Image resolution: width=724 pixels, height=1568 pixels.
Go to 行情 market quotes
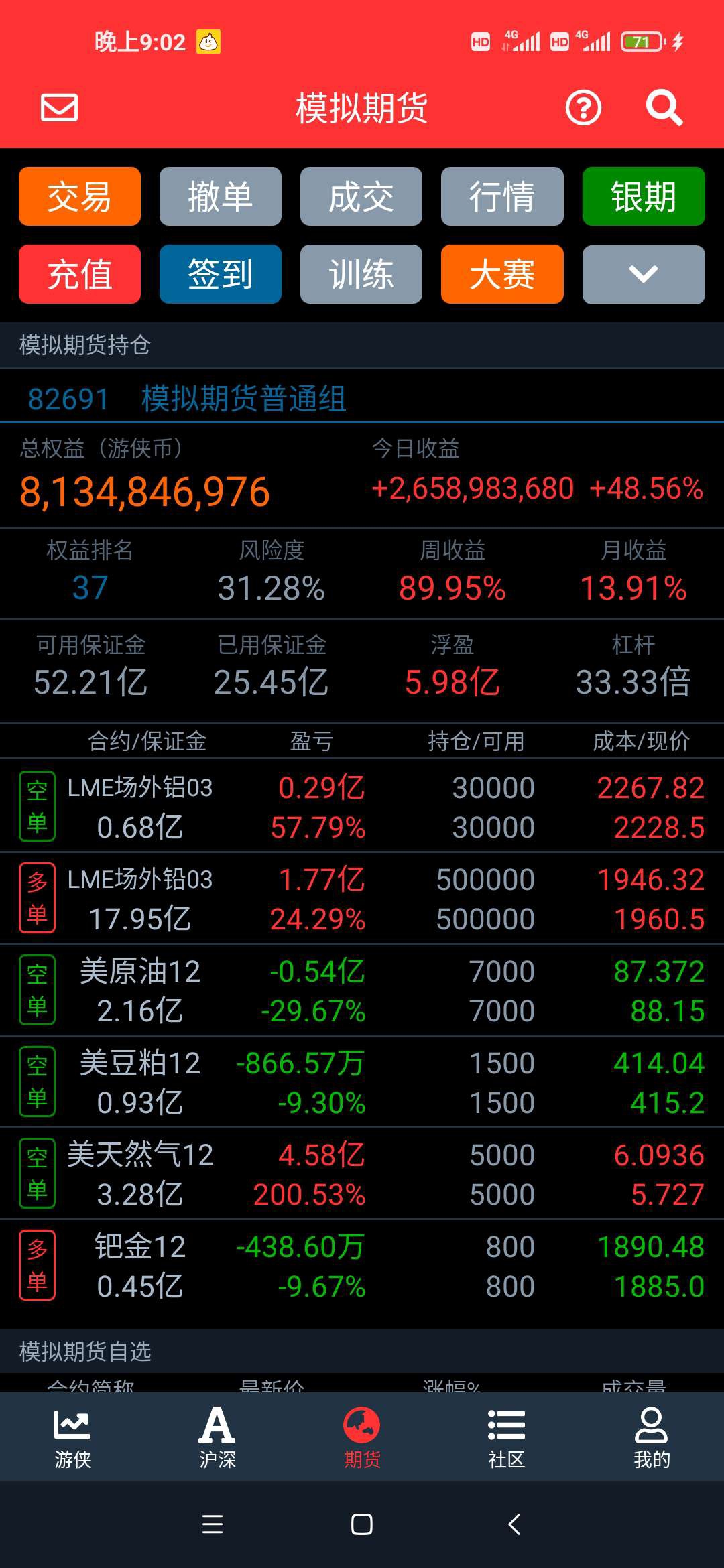coord(502,196)
